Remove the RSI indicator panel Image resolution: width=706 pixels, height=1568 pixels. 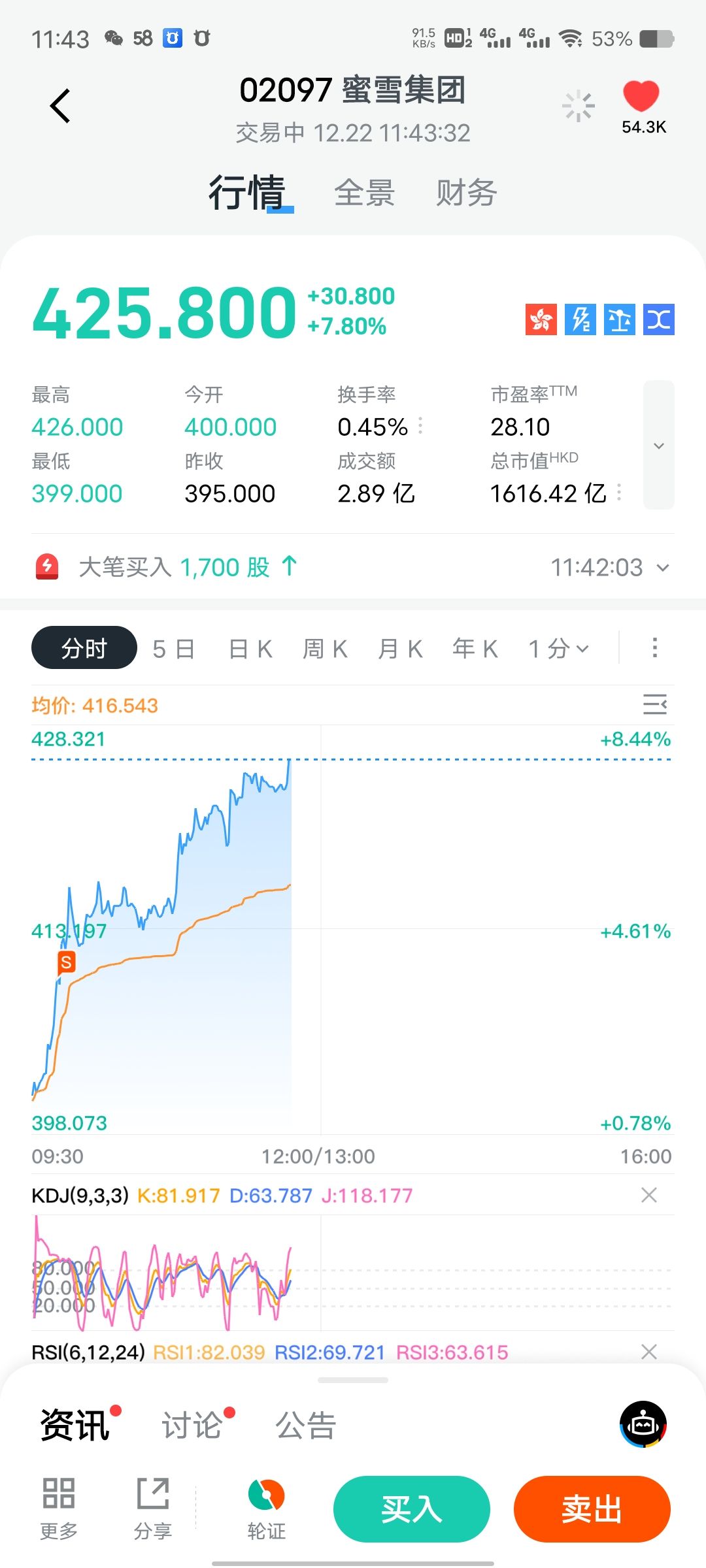(x=649, y=1352)
